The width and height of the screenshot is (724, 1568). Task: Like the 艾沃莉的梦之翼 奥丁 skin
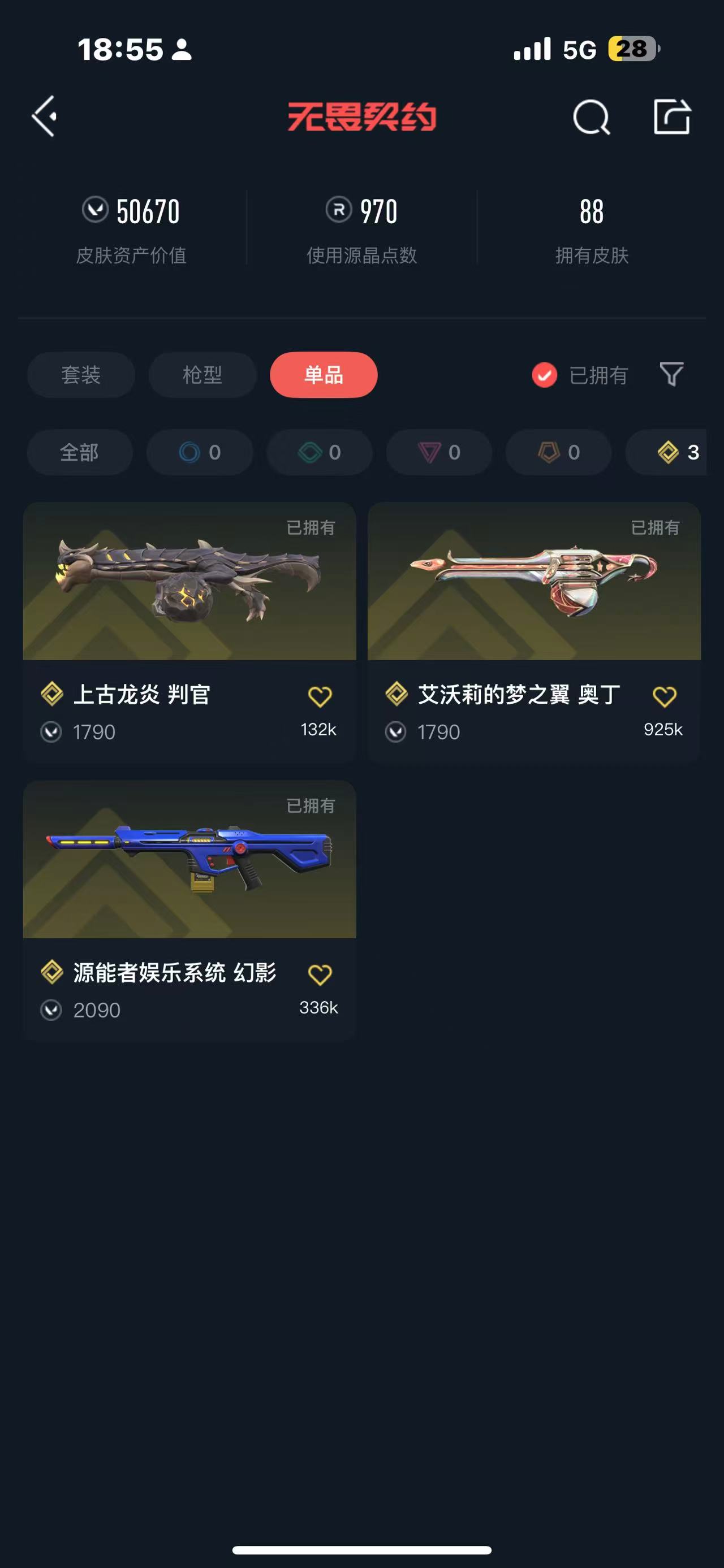tap(664, 696)
